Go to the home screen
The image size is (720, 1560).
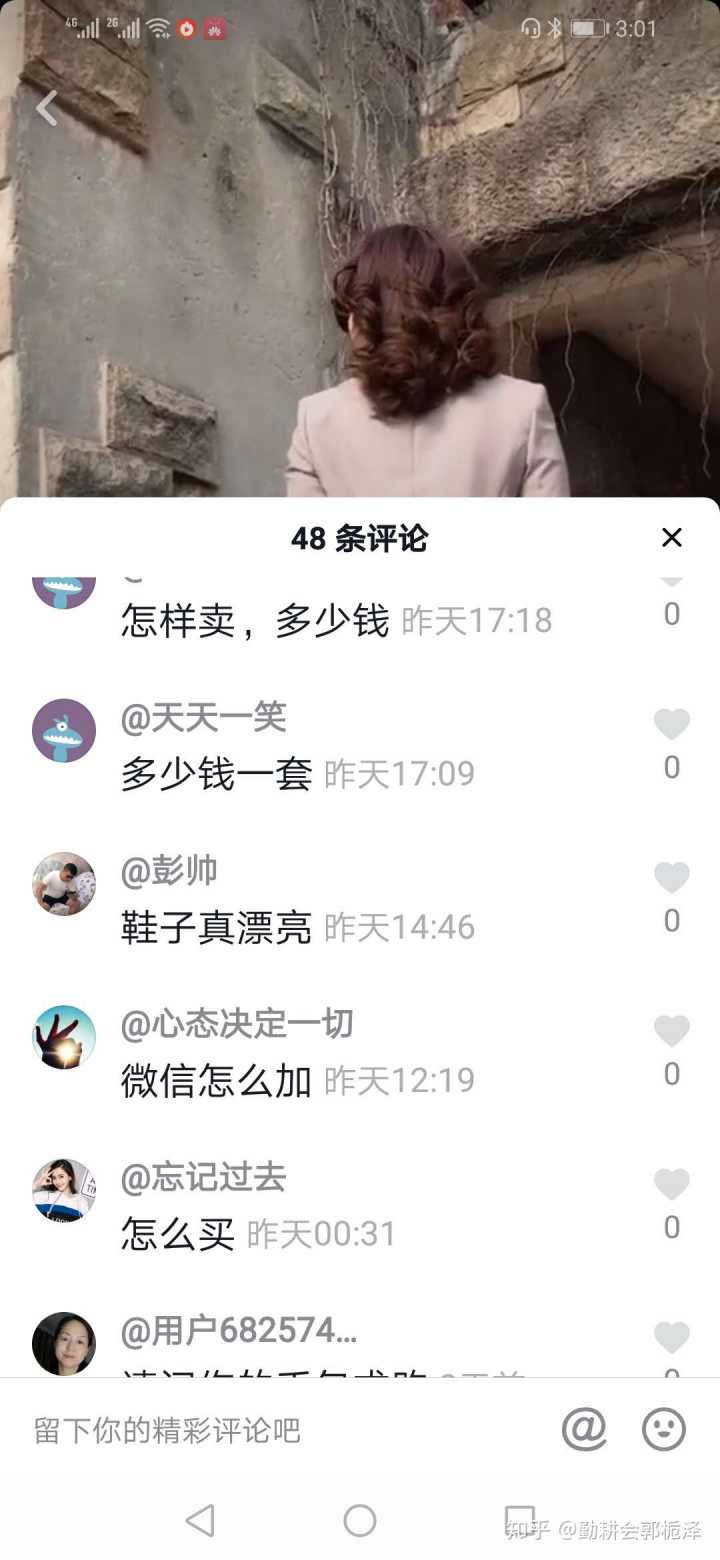(360, 1521)
